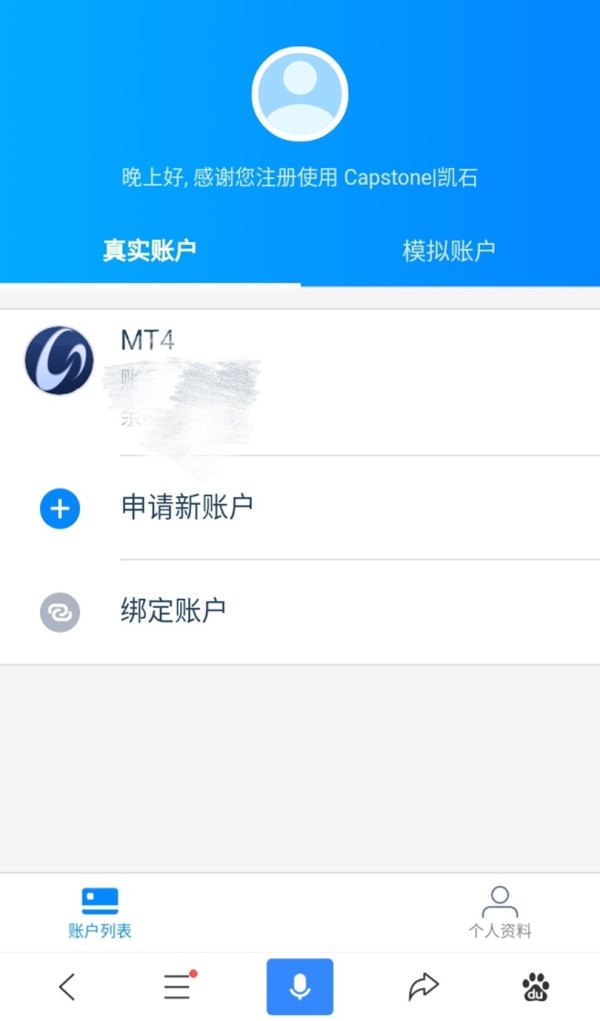Open the 个人资料 profile tab

coord(500,912)
